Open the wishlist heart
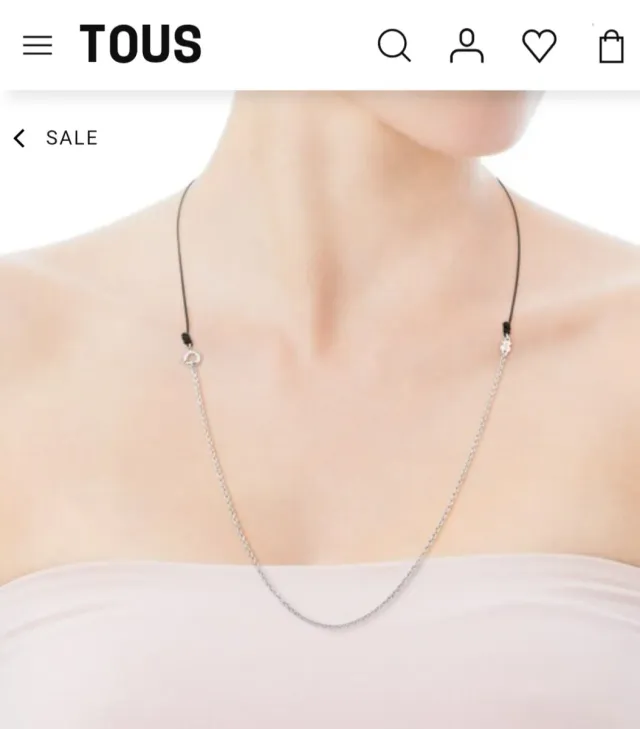 [x=539, y=45]
